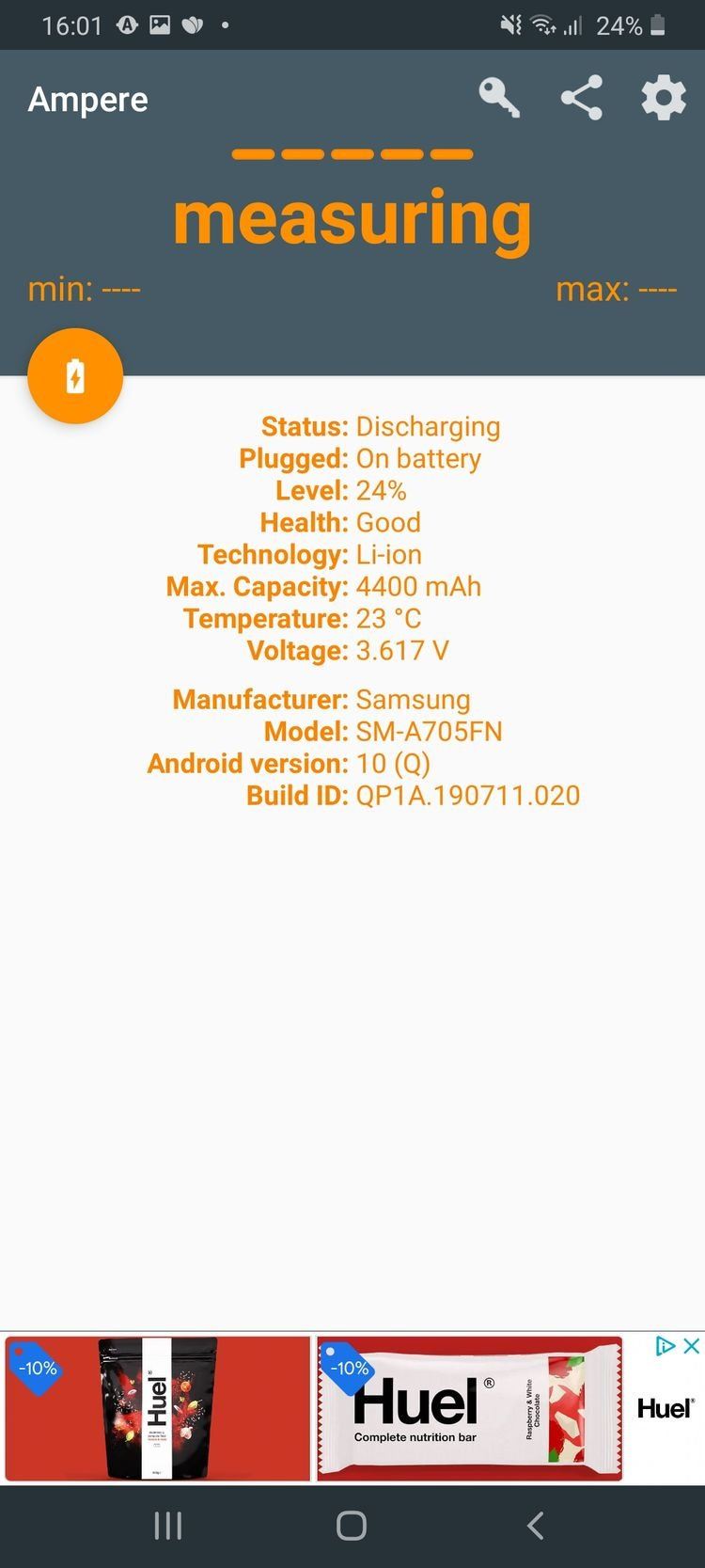Screen dimensions: 705x1568
Task: Open the Huel powder pouch ad
Action: [158, 1408]
